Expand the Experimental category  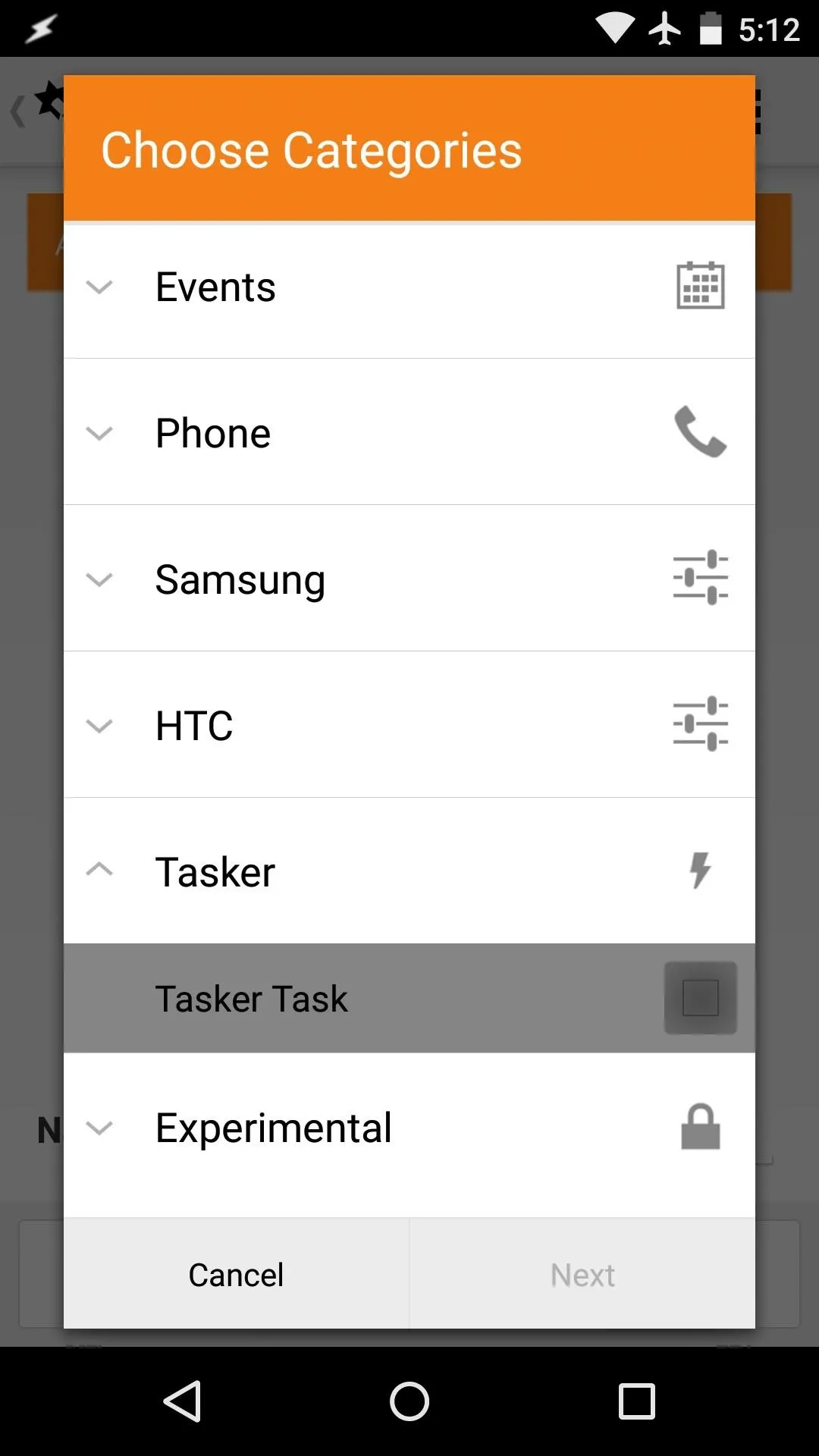[409, 1128]
